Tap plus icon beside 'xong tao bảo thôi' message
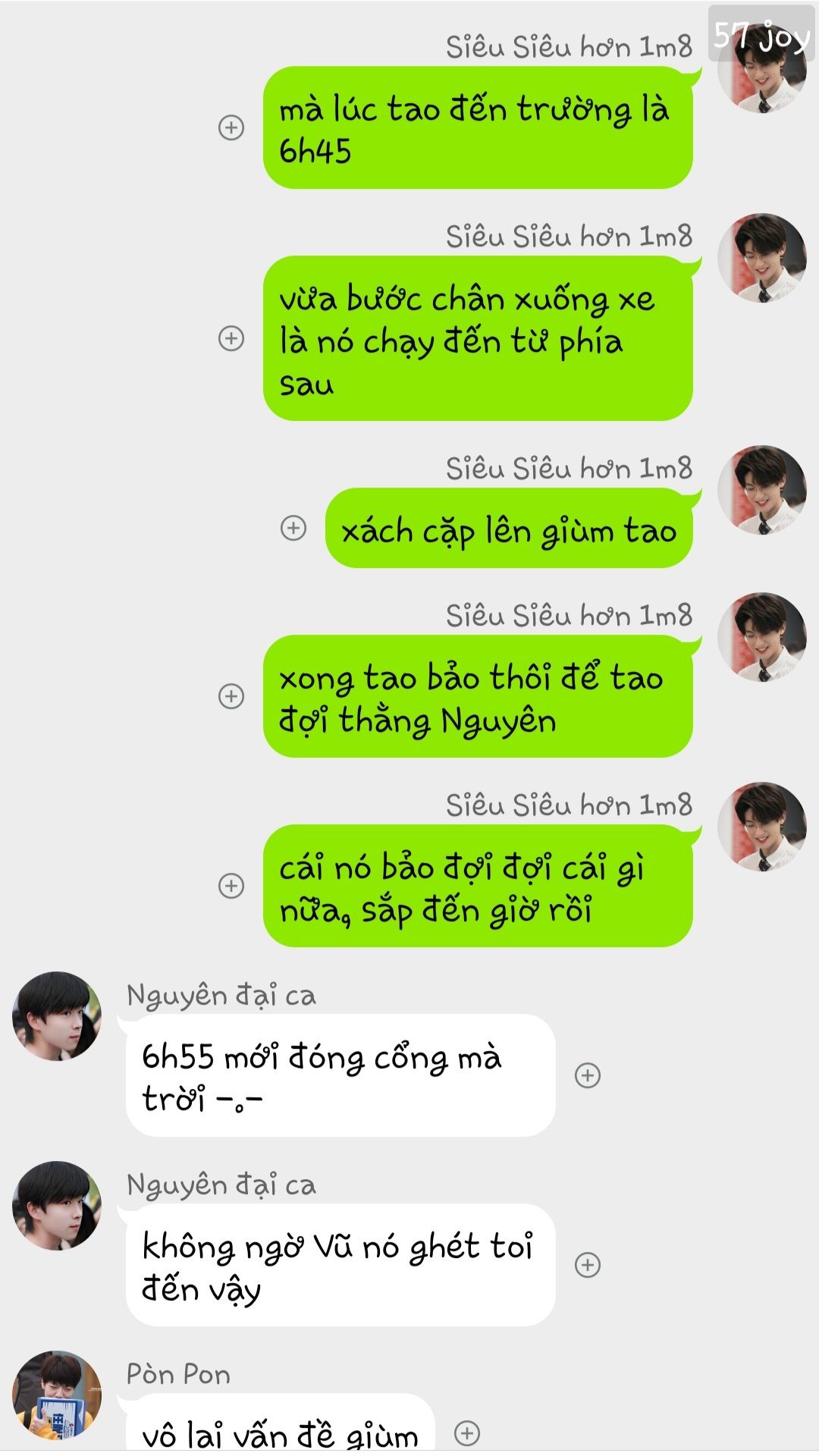Viewport: 819px width, 1456px height. 231,696
